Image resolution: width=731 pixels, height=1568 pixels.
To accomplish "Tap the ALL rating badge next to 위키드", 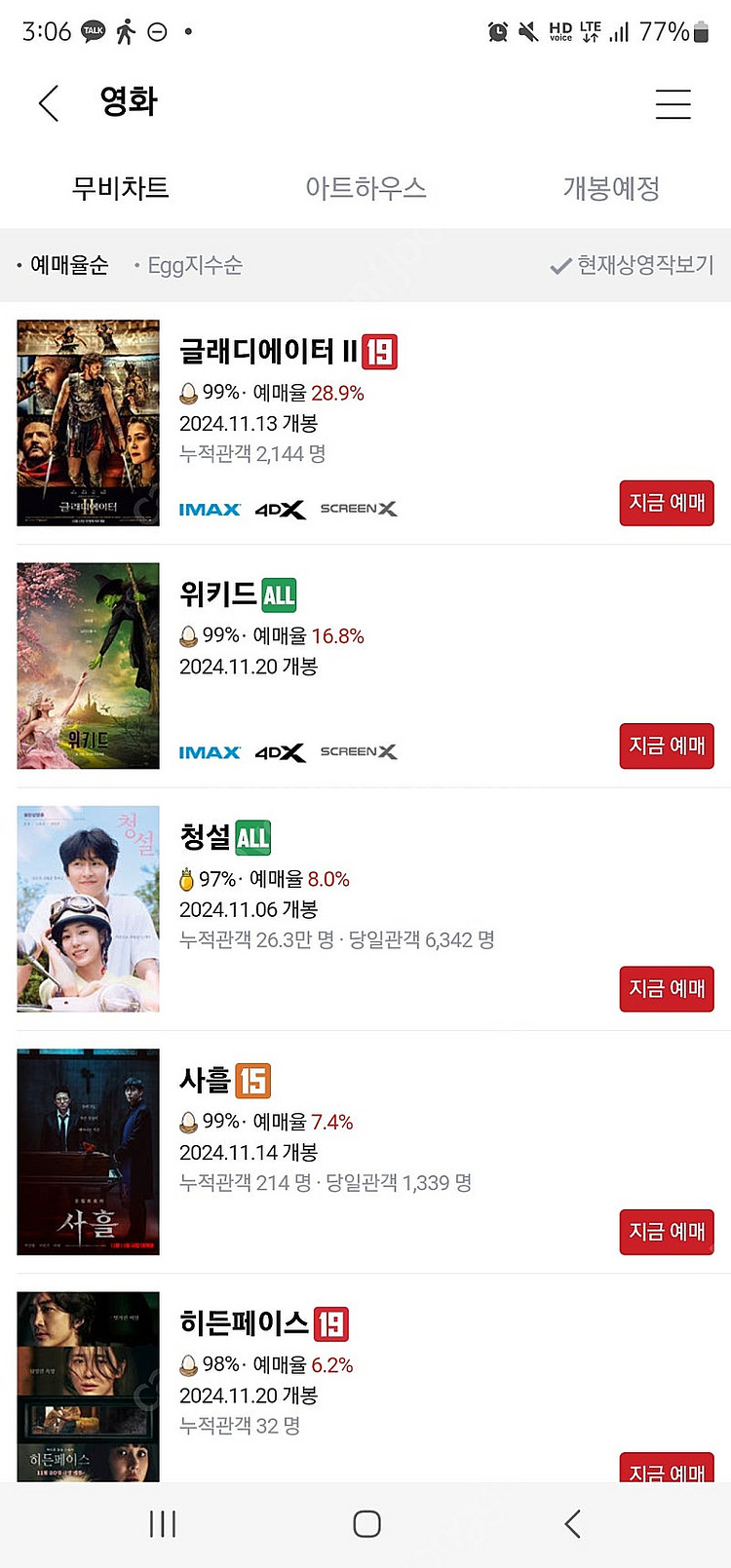I will click(x=279, y=594).
